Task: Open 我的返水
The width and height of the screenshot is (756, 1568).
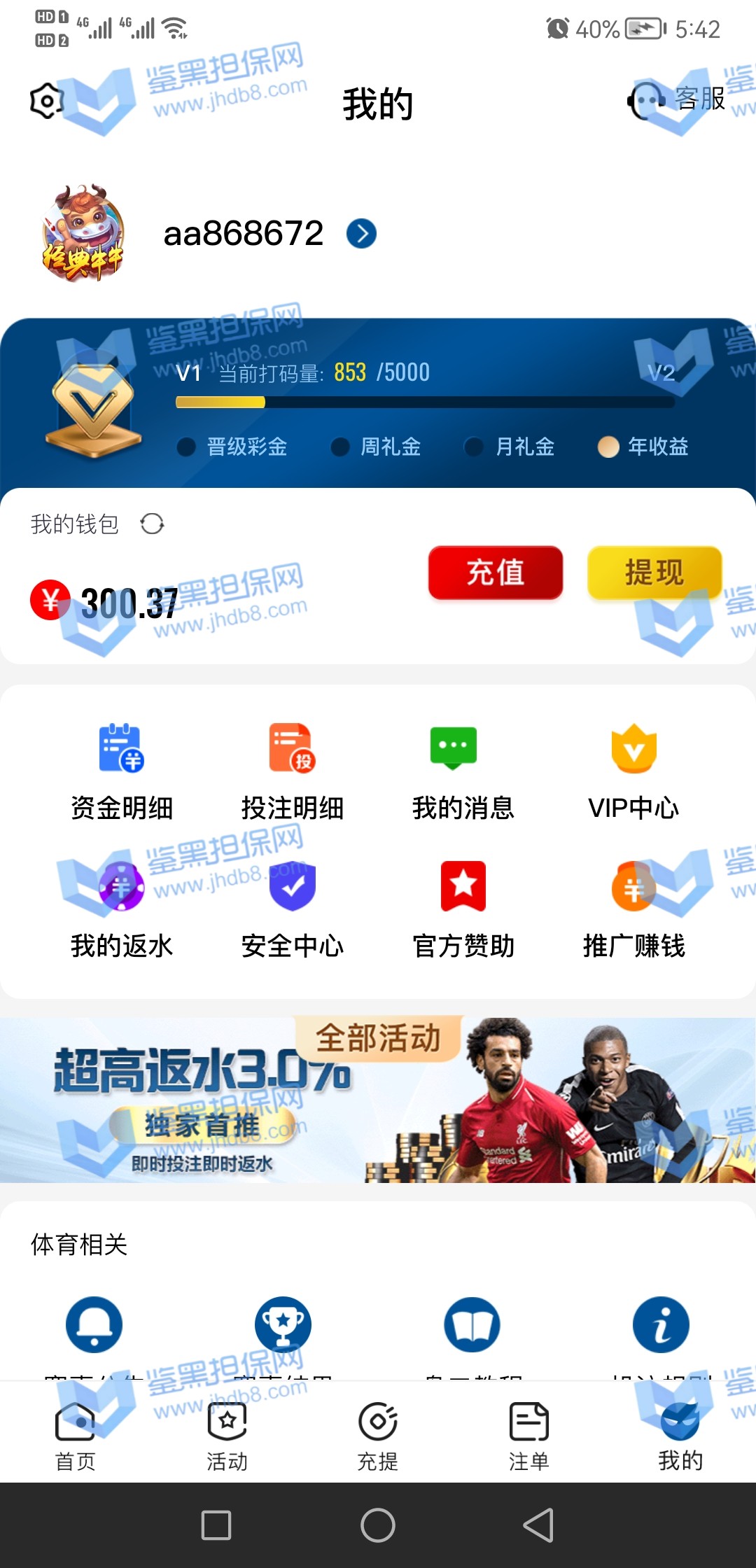Action: pyautogui.click(x=122, y=909)
